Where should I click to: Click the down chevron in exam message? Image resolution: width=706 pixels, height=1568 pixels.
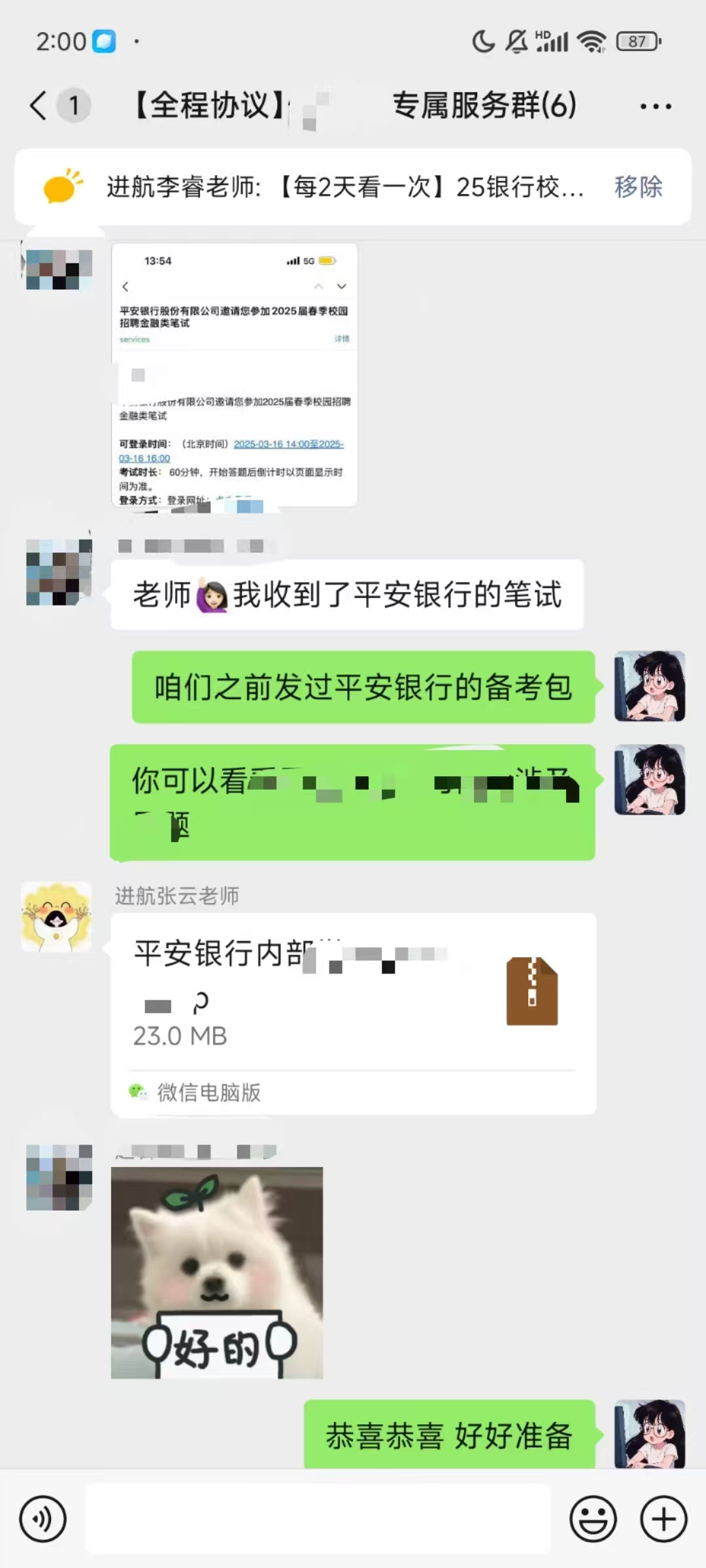(342, 286)
